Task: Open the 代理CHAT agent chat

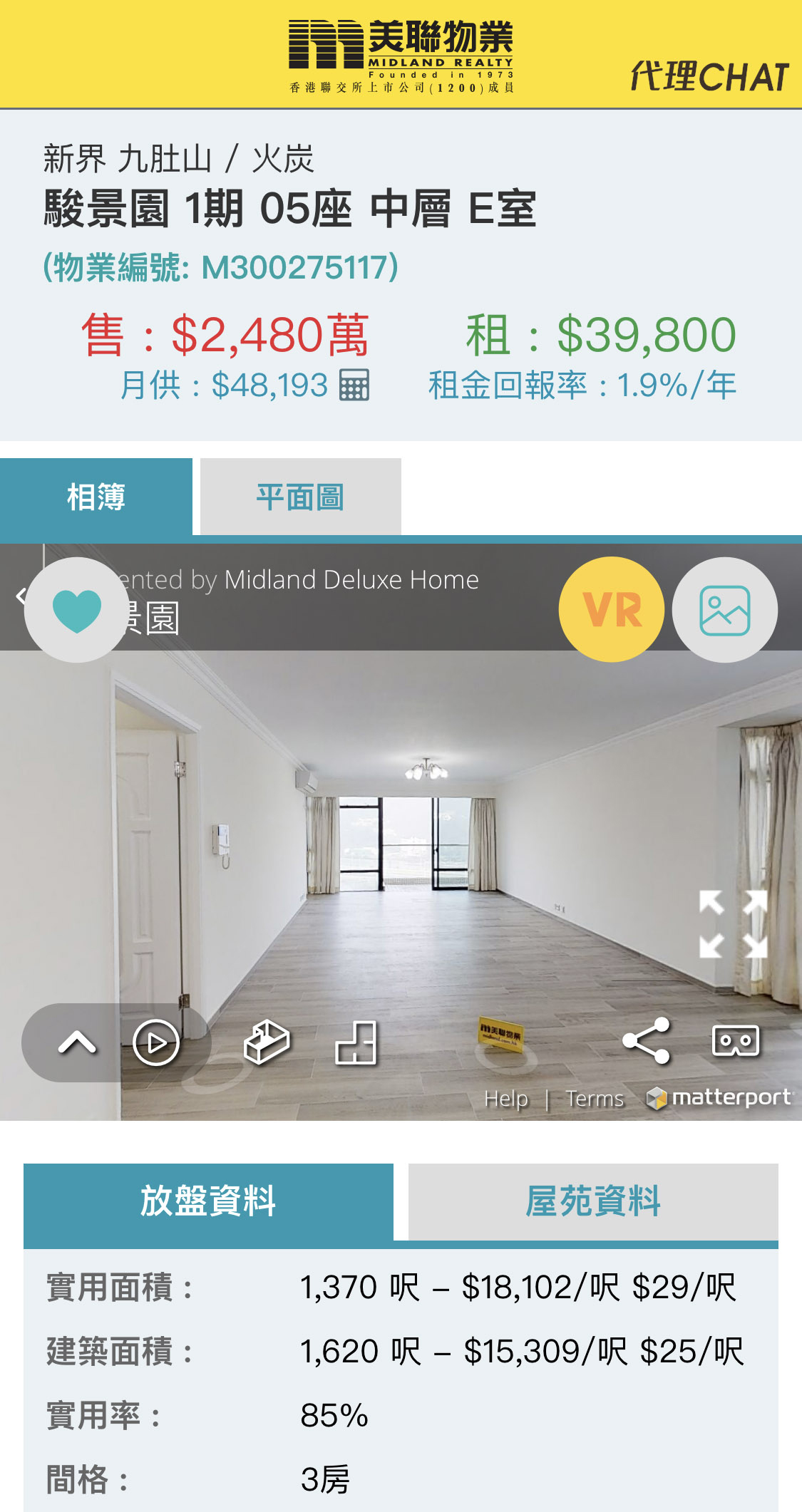Action: tap(709, 76)
